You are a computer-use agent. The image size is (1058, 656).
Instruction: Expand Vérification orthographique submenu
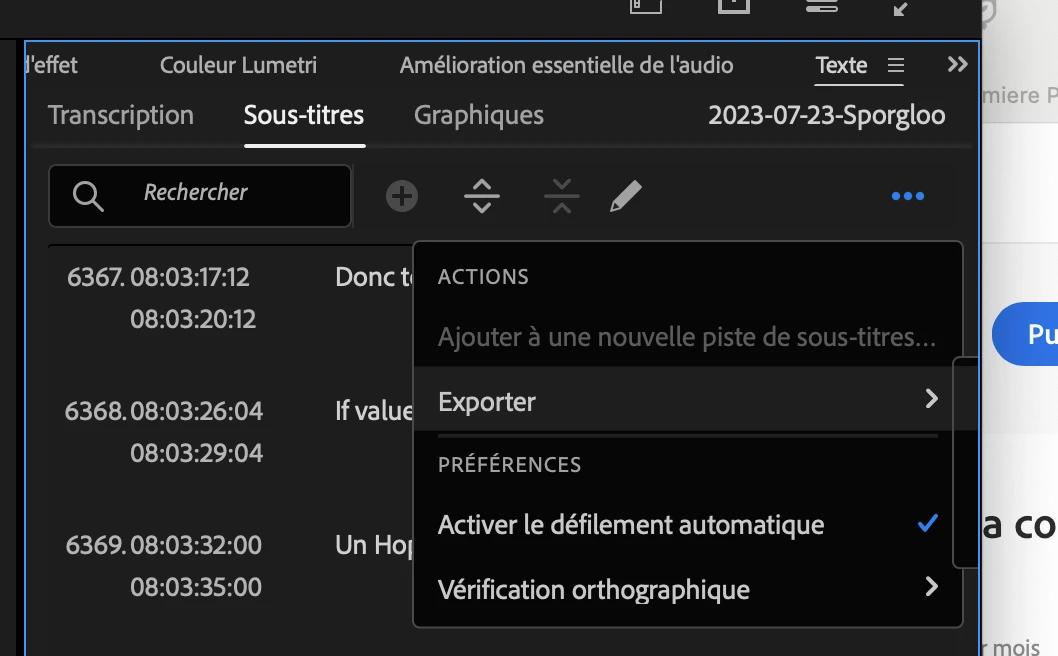688,589
